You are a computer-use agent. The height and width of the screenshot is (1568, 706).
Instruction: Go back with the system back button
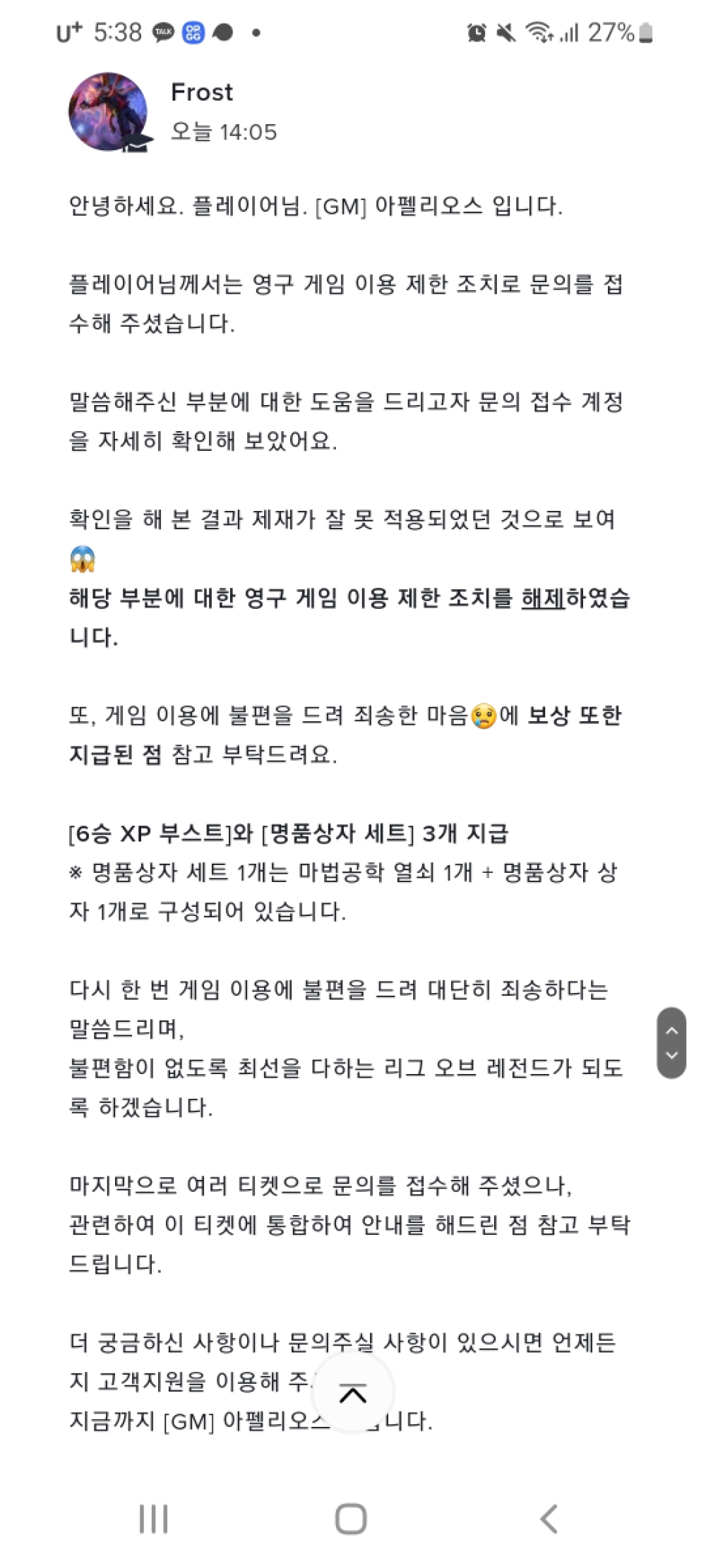point(549,1519)
